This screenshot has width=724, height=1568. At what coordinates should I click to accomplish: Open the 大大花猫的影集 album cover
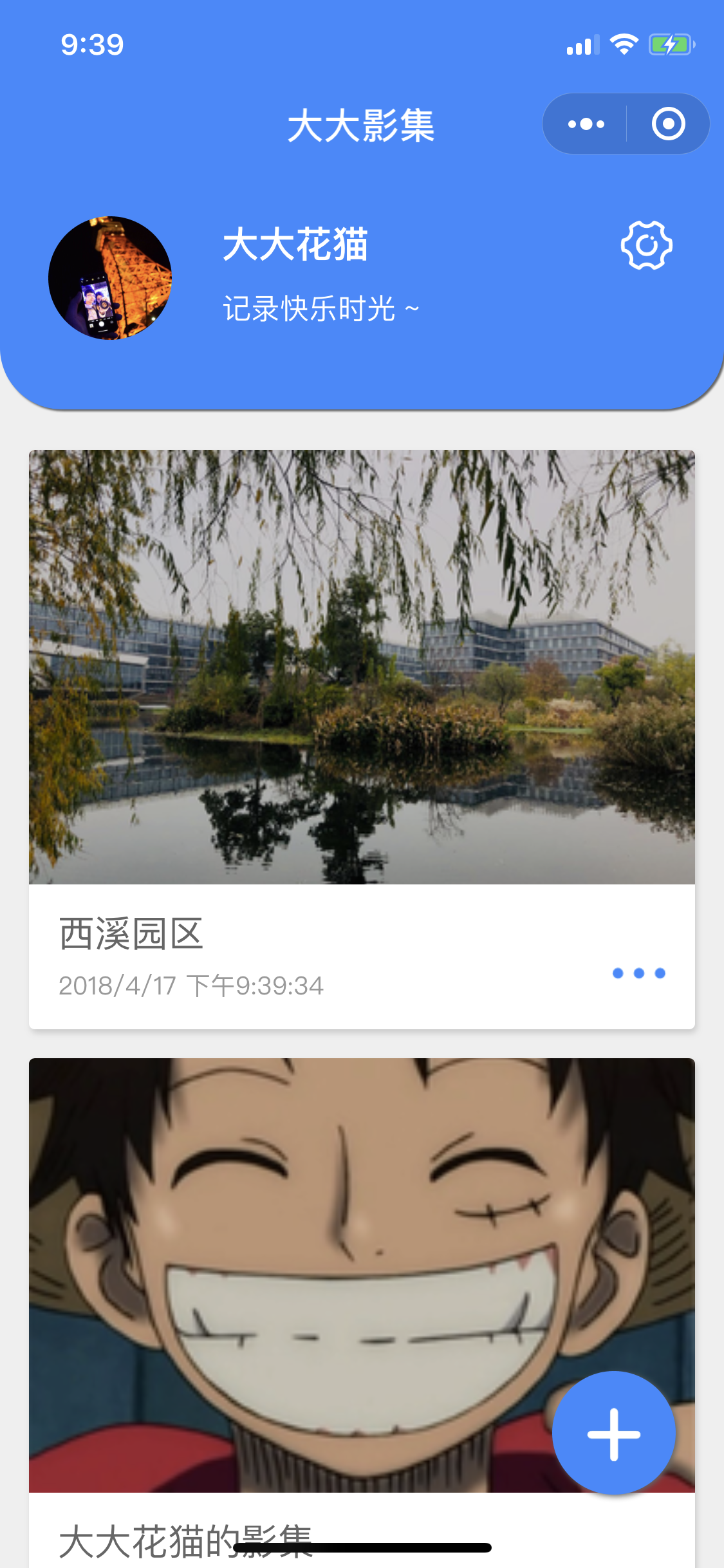(x=362, y=1275)
